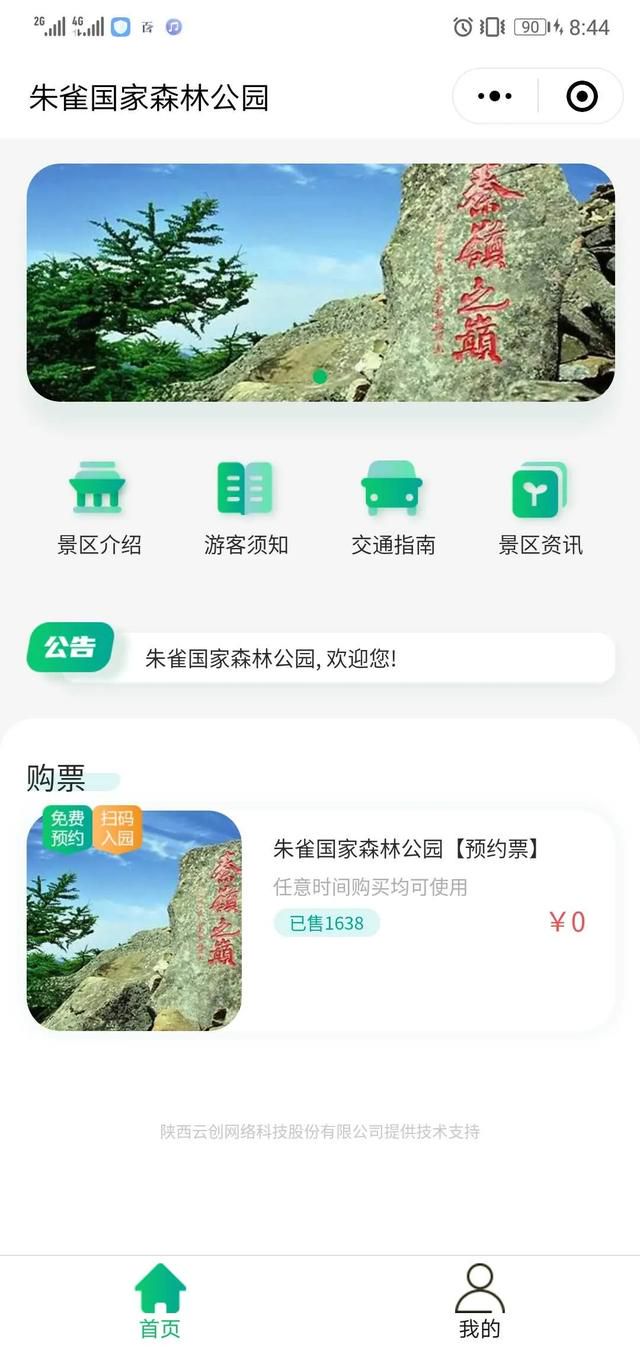
Task: Open the mini program more-options menu
Action: point(495,97)
